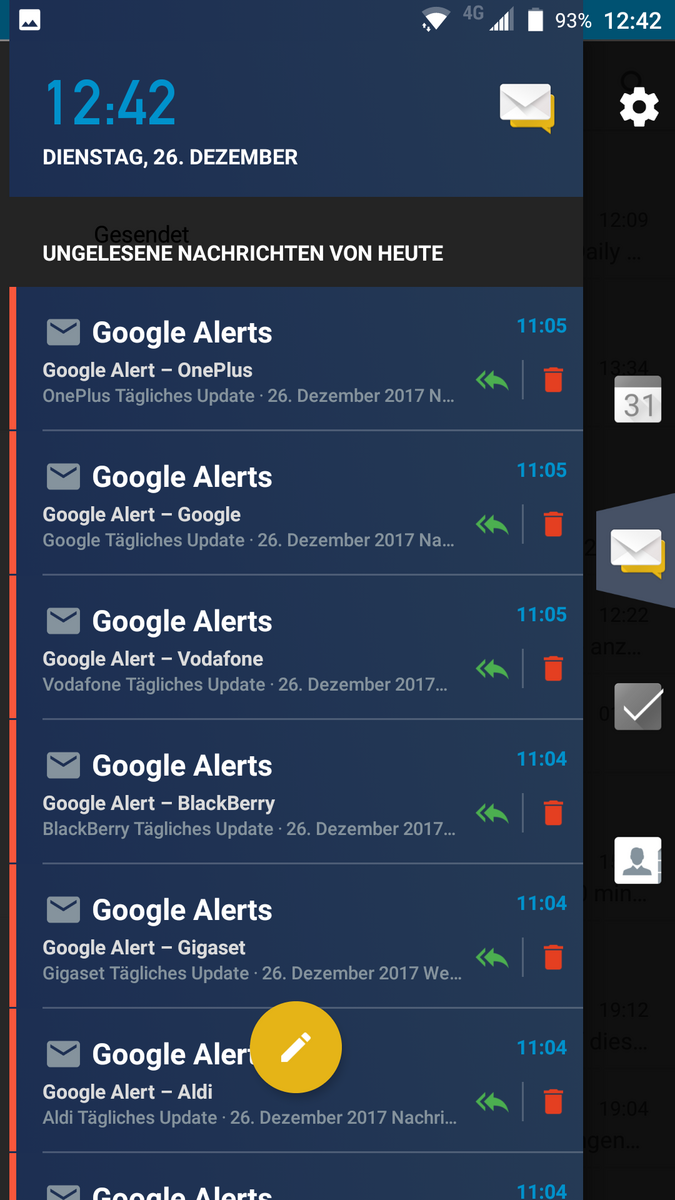
Task: Delete the Google Alert – OnePlus email
Action: click(x=553, y=380)
